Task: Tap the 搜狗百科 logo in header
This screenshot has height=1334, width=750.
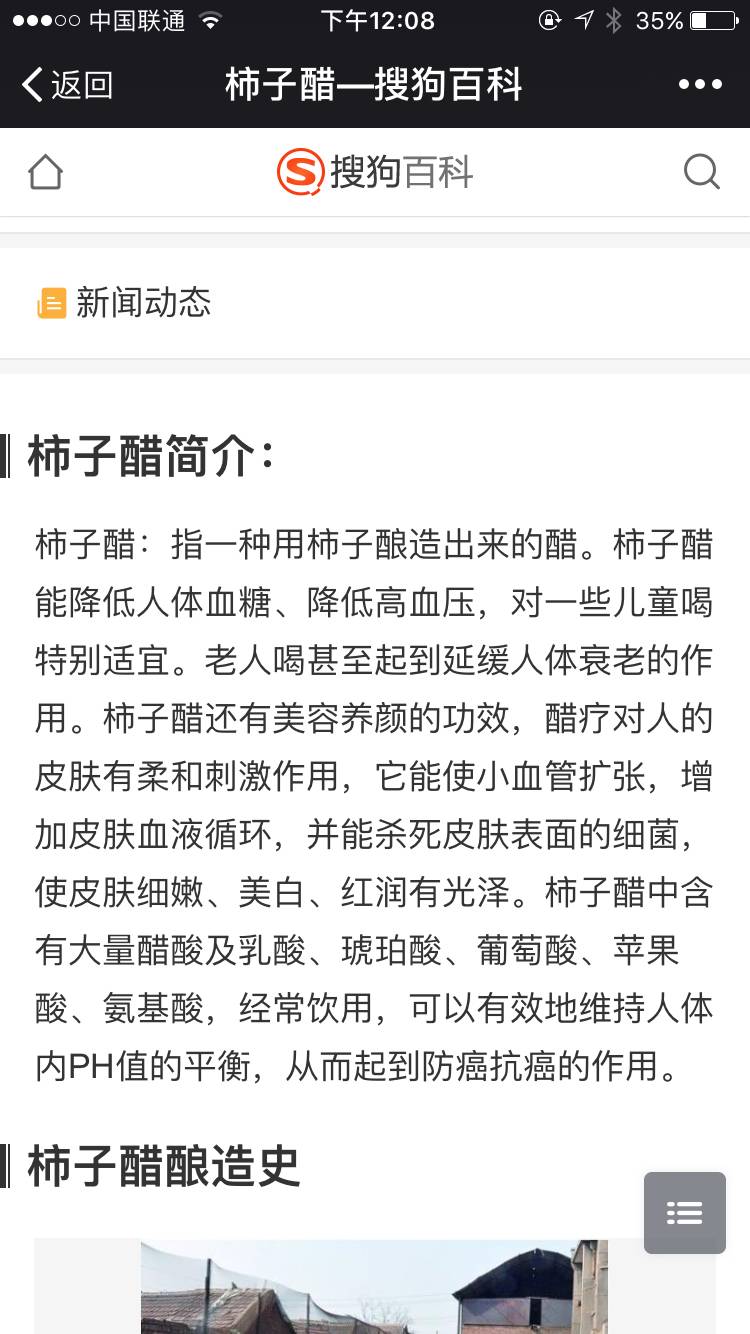Action: [375, 172]
